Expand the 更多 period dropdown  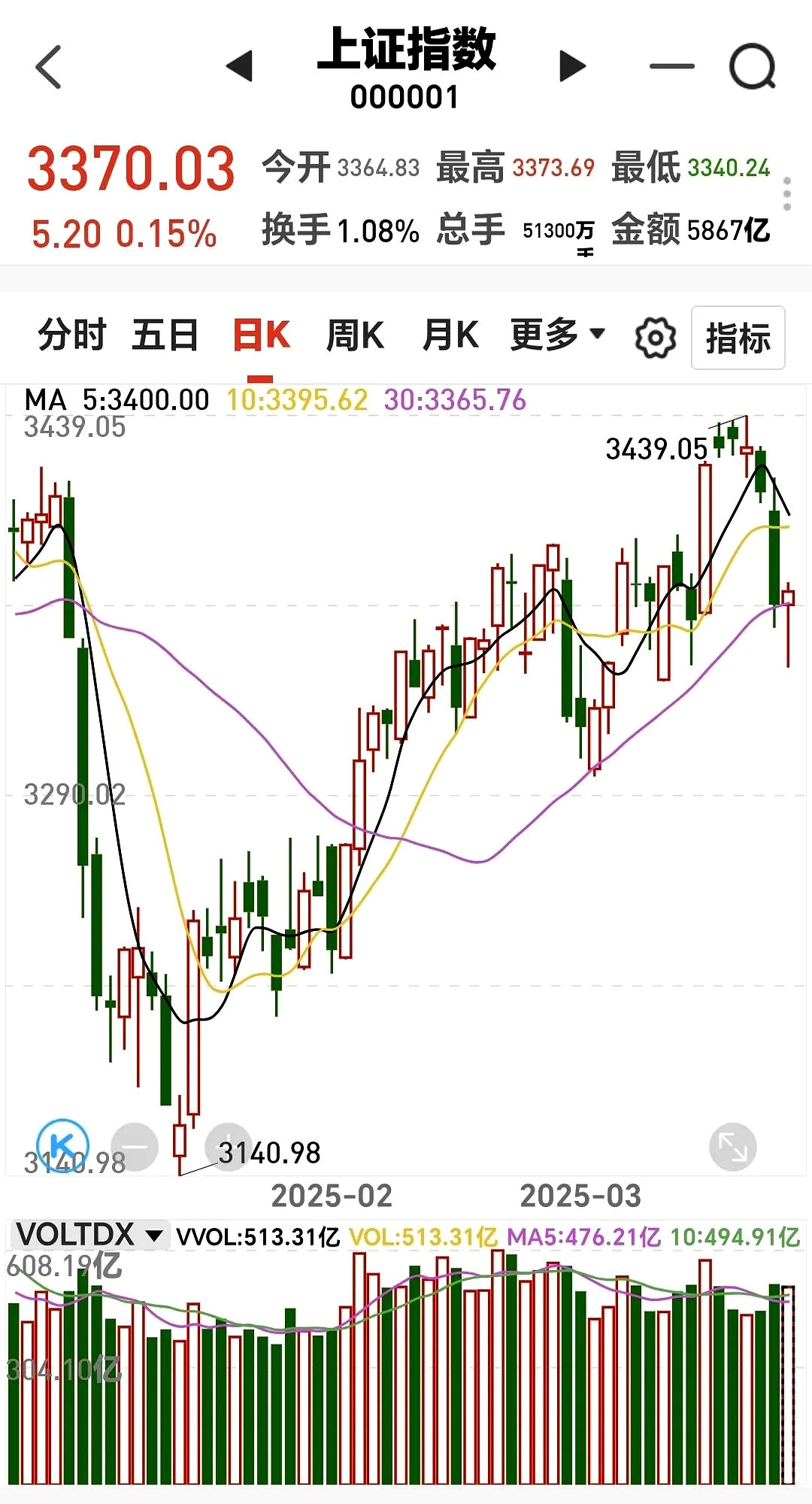[x=557, y=335]
